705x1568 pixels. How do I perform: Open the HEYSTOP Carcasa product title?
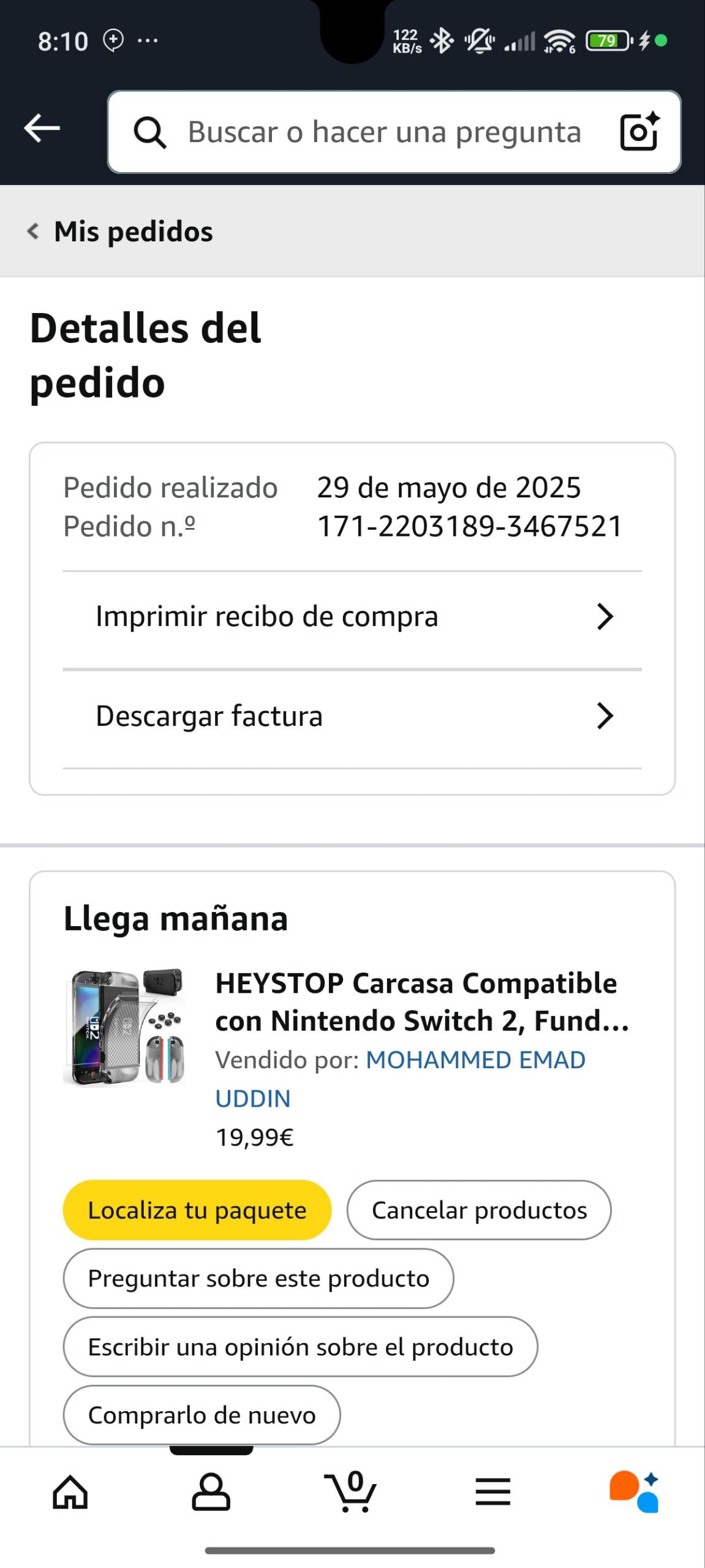(421, 1001)
